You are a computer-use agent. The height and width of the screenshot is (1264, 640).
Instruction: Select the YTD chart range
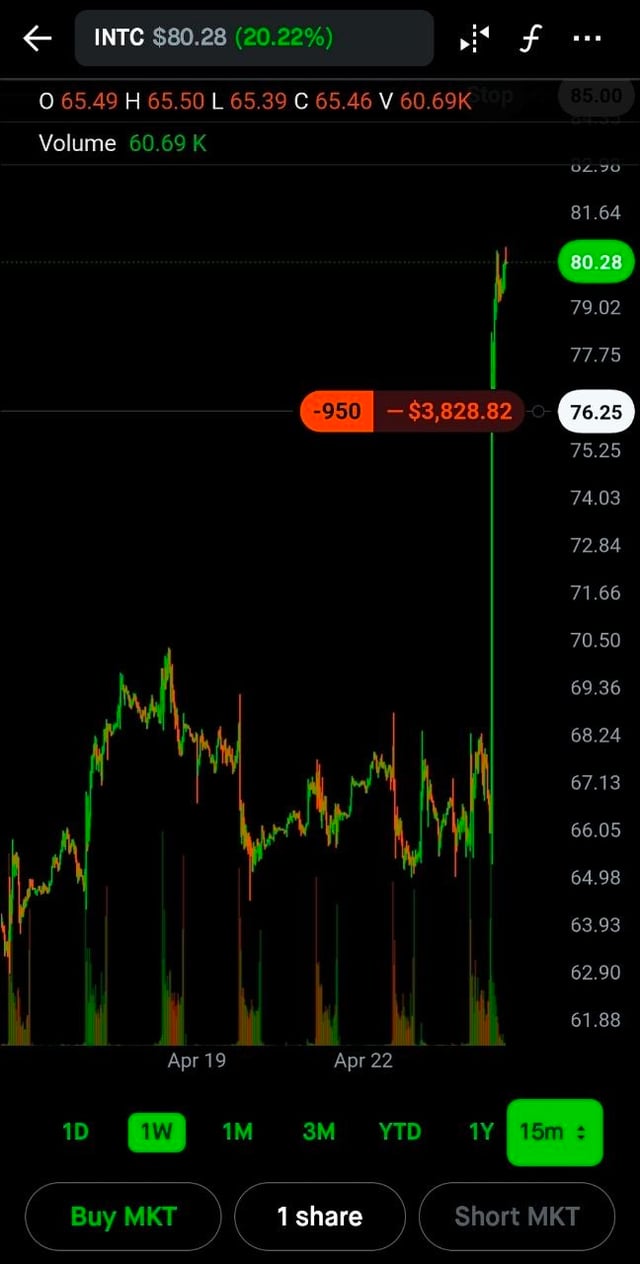click(399, 1131)
